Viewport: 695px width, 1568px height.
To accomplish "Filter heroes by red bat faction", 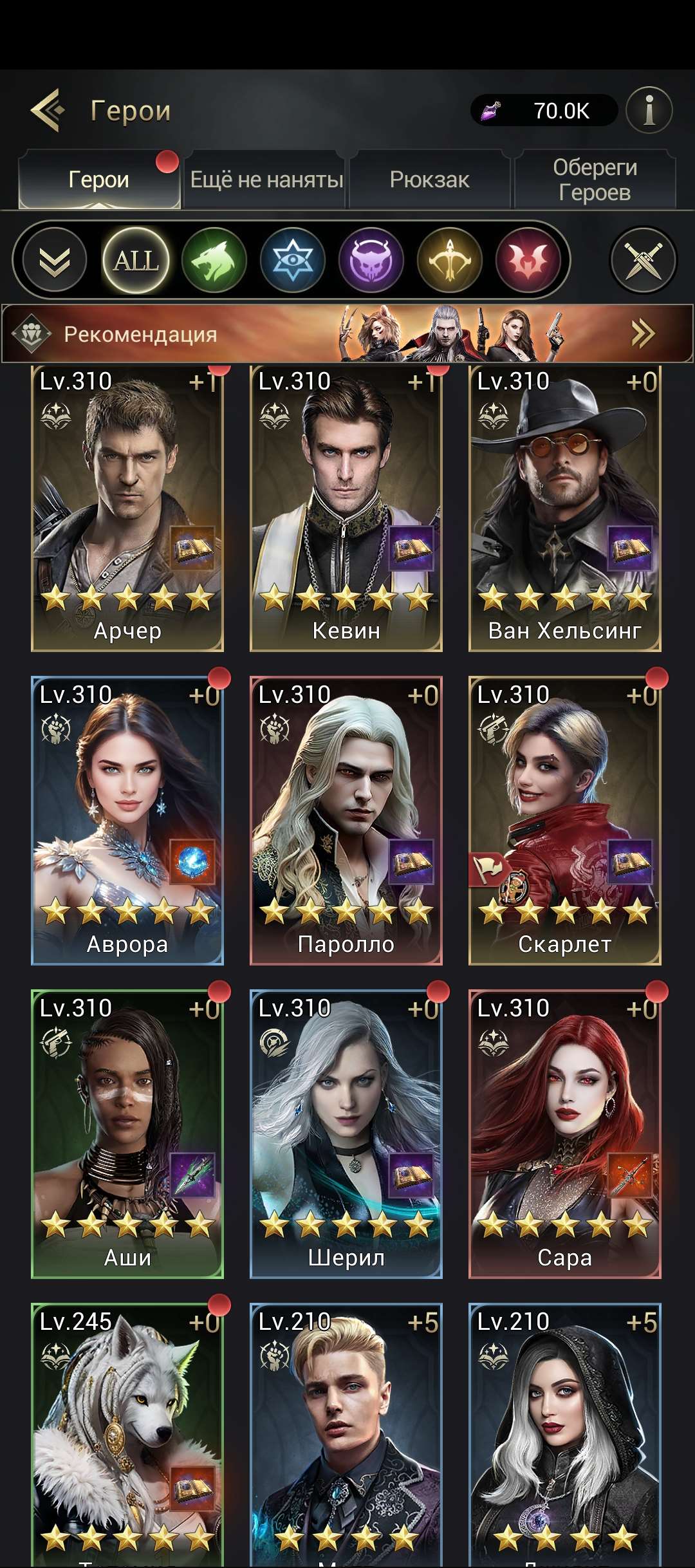I will [528, 261].
